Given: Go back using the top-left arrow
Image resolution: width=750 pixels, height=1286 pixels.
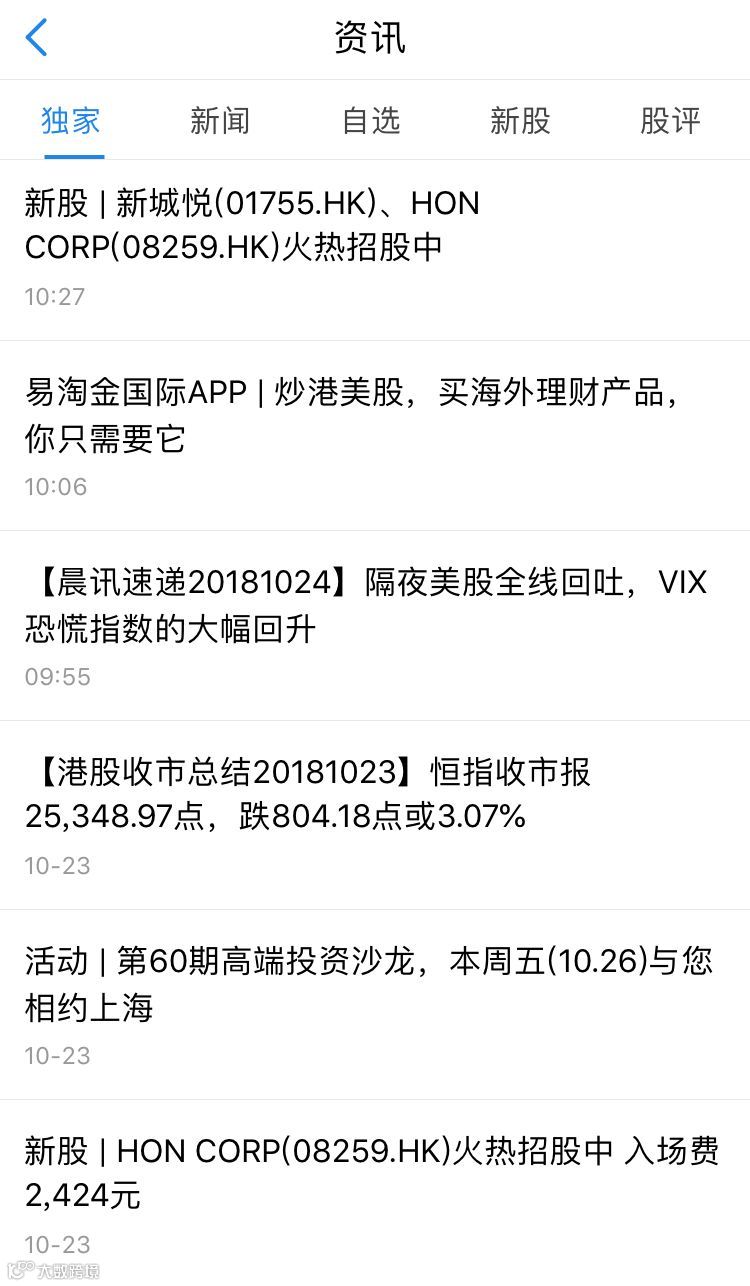Looking at the screenshot, I should pyautogui.click(x=37, y=39).
